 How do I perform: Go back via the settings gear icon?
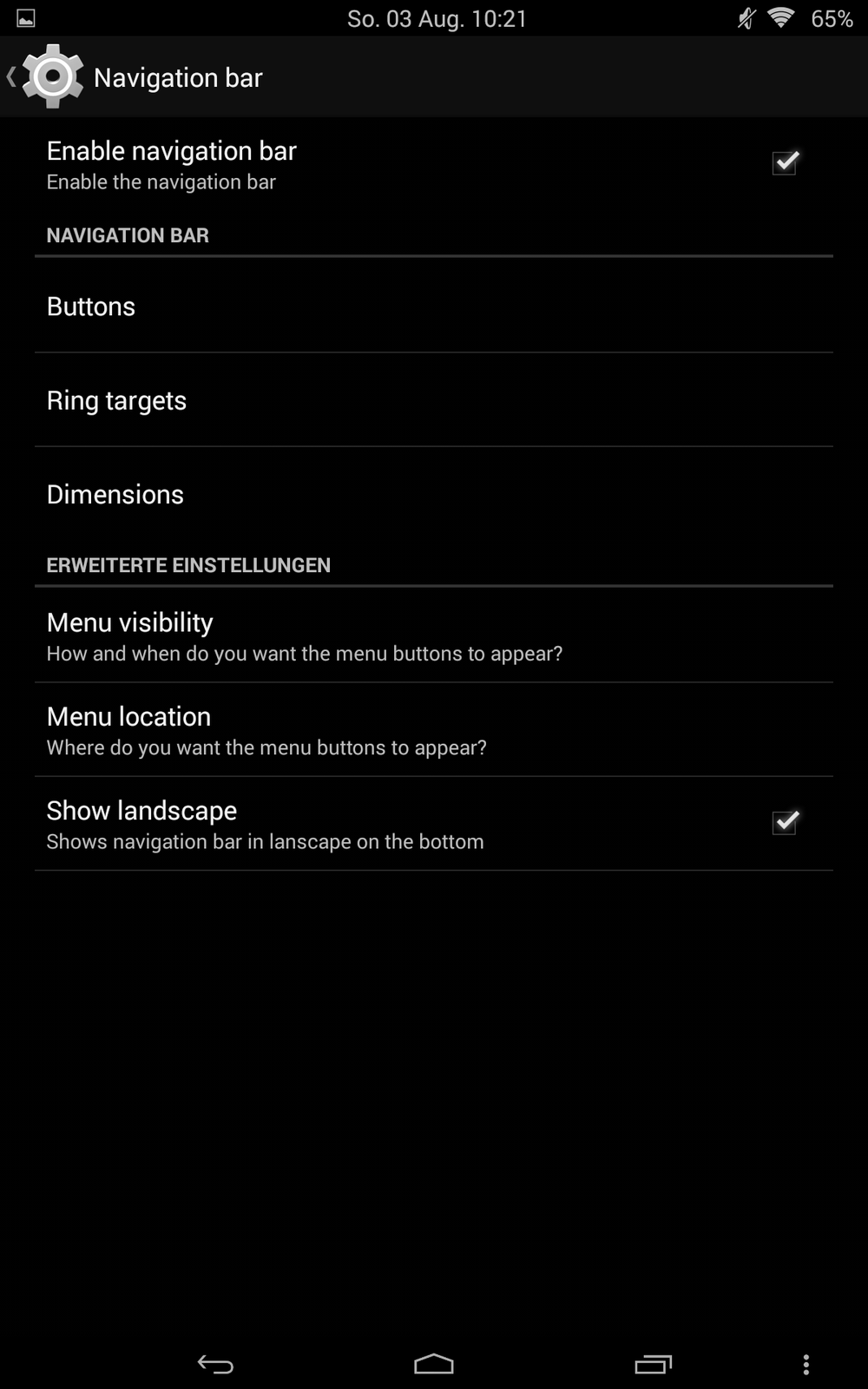pos(50,76)
